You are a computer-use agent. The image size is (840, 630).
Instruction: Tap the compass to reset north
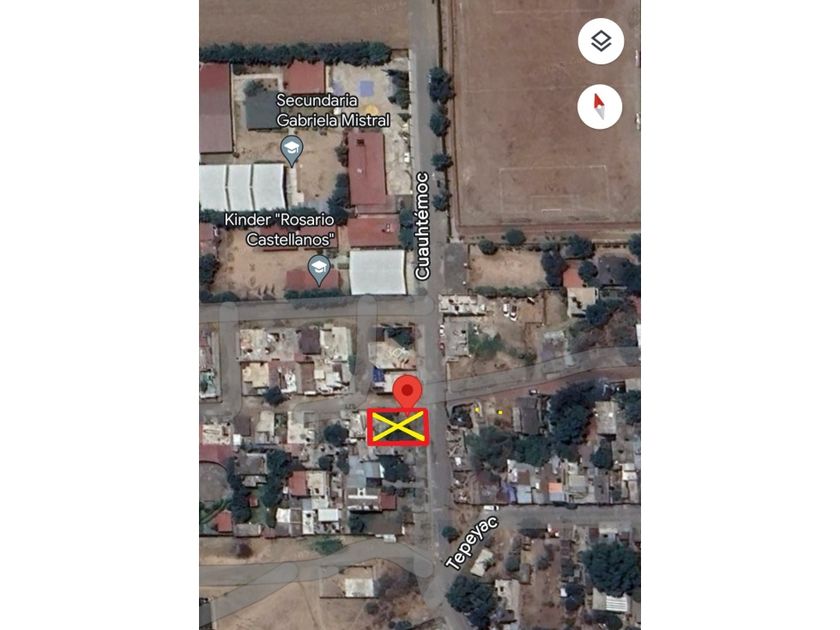coord(600,106)
